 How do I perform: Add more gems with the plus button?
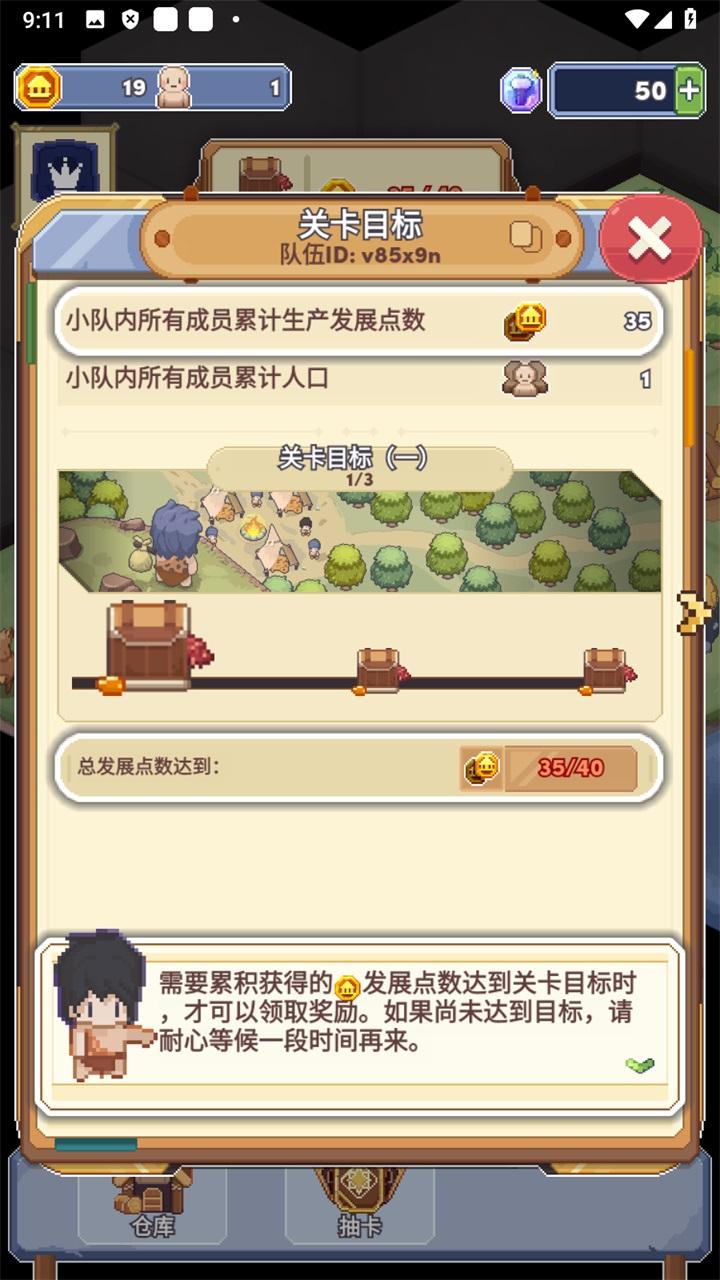coord(689,90)
